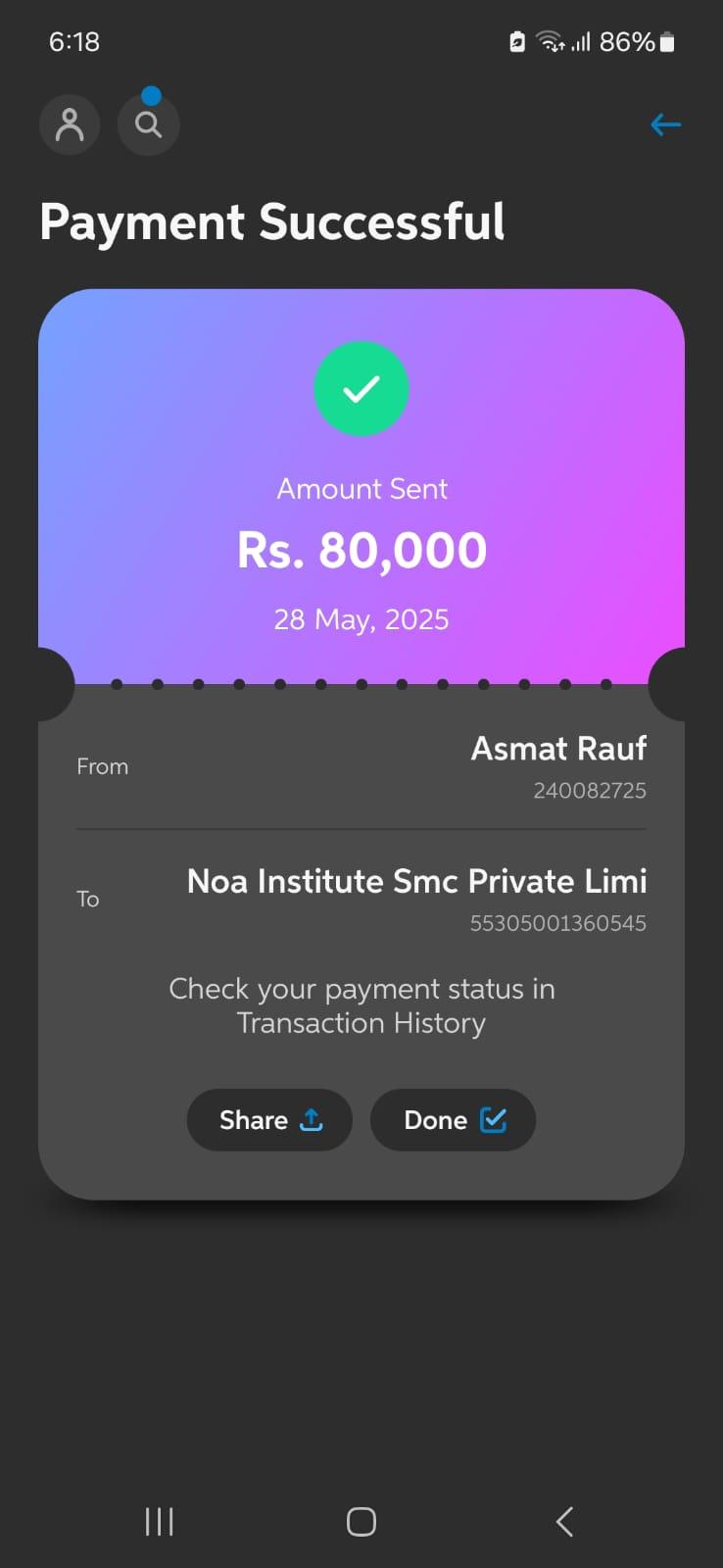Open recent apps from the navigation bar

click(159, 1521)
